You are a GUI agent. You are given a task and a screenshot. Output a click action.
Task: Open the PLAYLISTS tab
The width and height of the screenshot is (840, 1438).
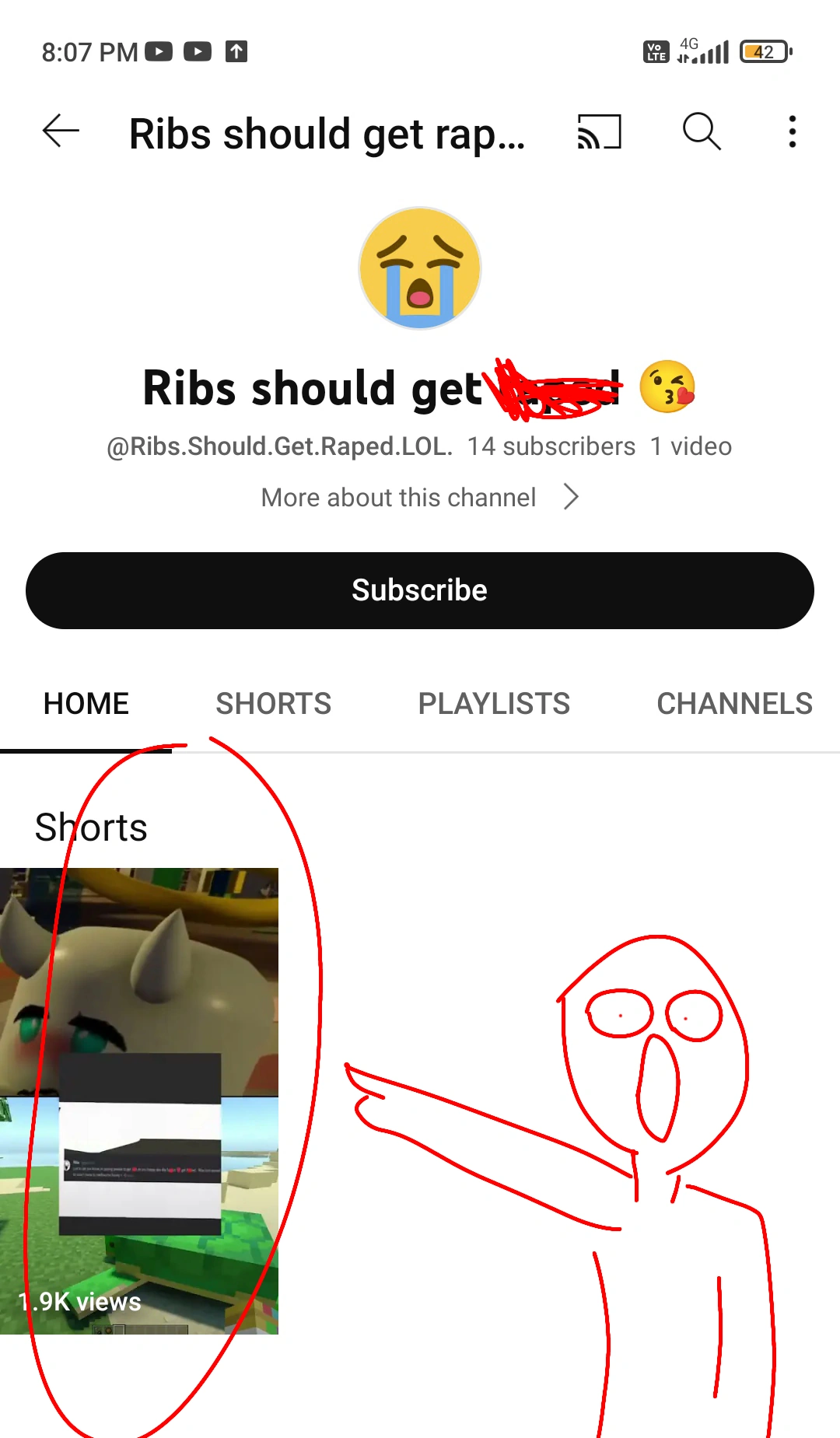point(493,702)
